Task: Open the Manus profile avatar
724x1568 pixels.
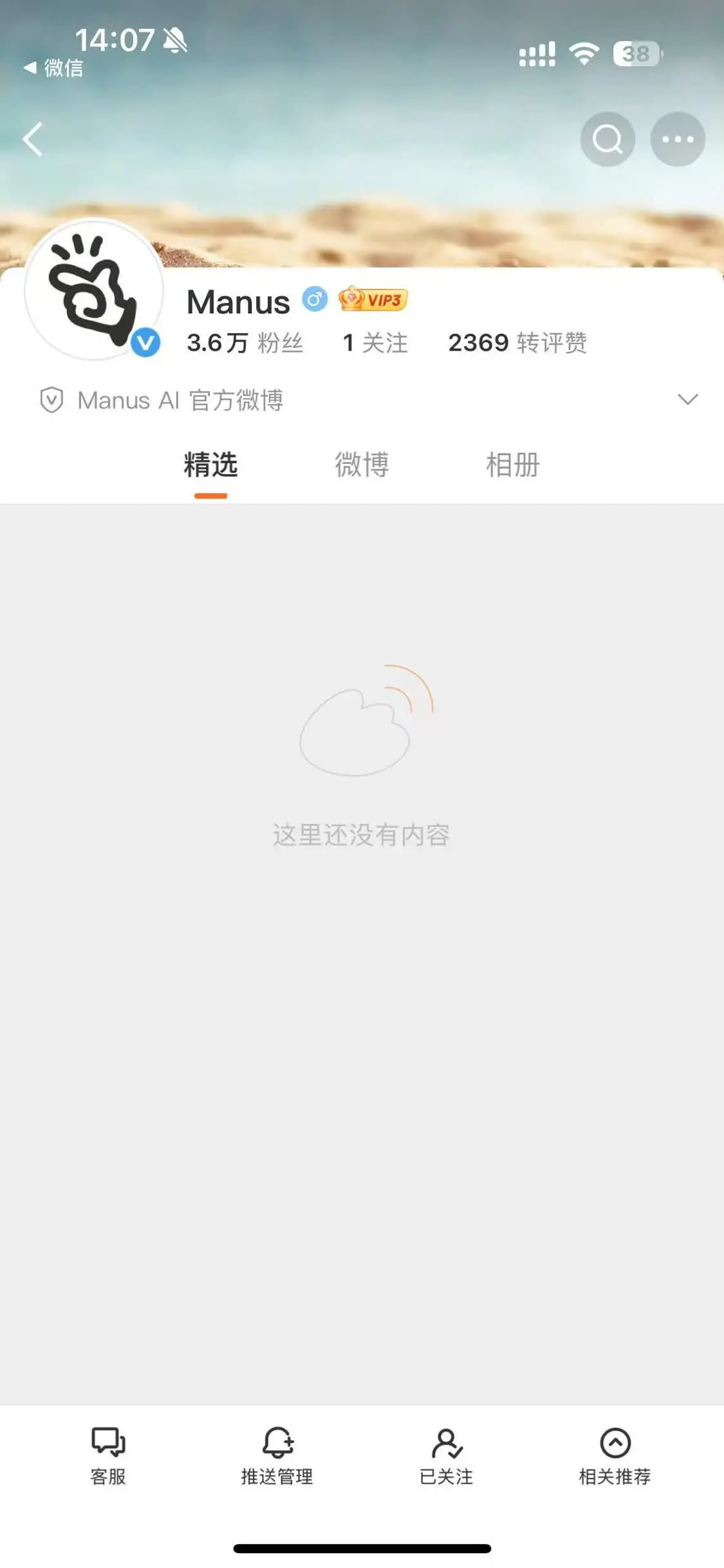Action: [x=94, y=289]
